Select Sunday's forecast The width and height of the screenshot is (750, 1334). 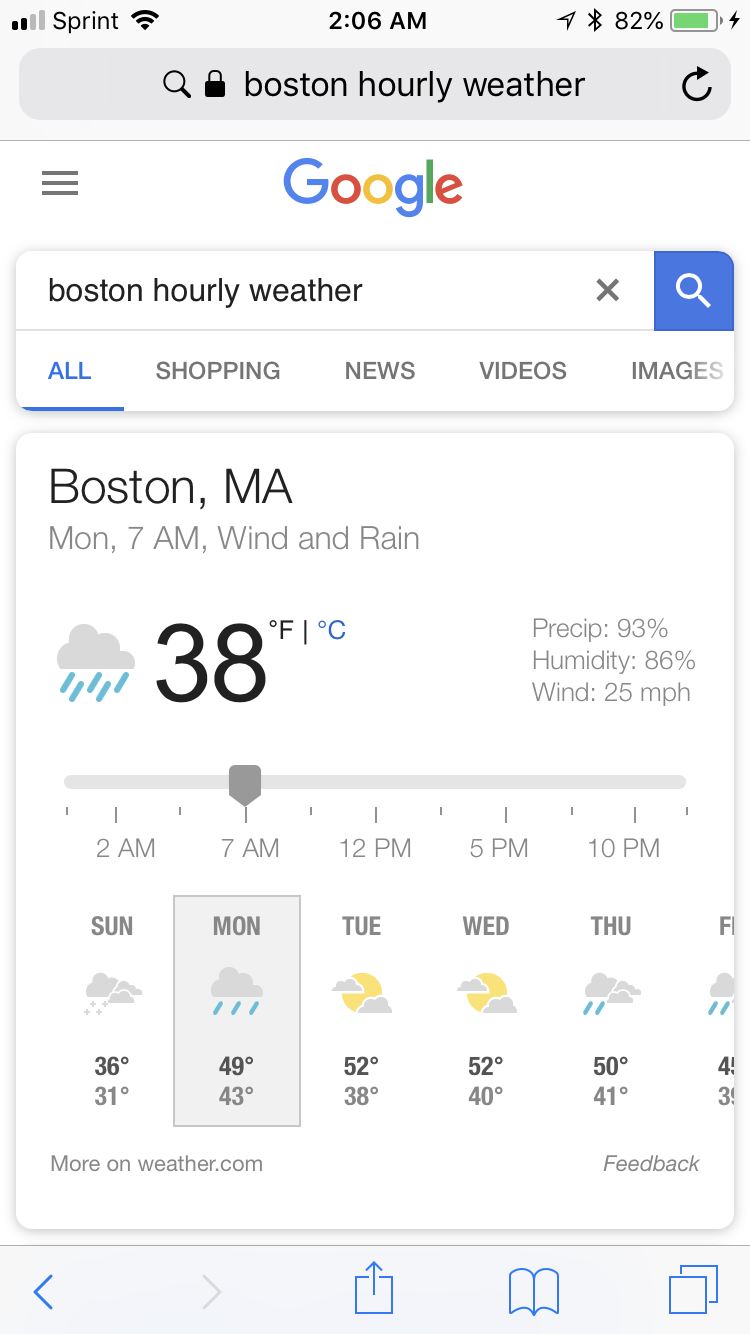(112, 1011)
